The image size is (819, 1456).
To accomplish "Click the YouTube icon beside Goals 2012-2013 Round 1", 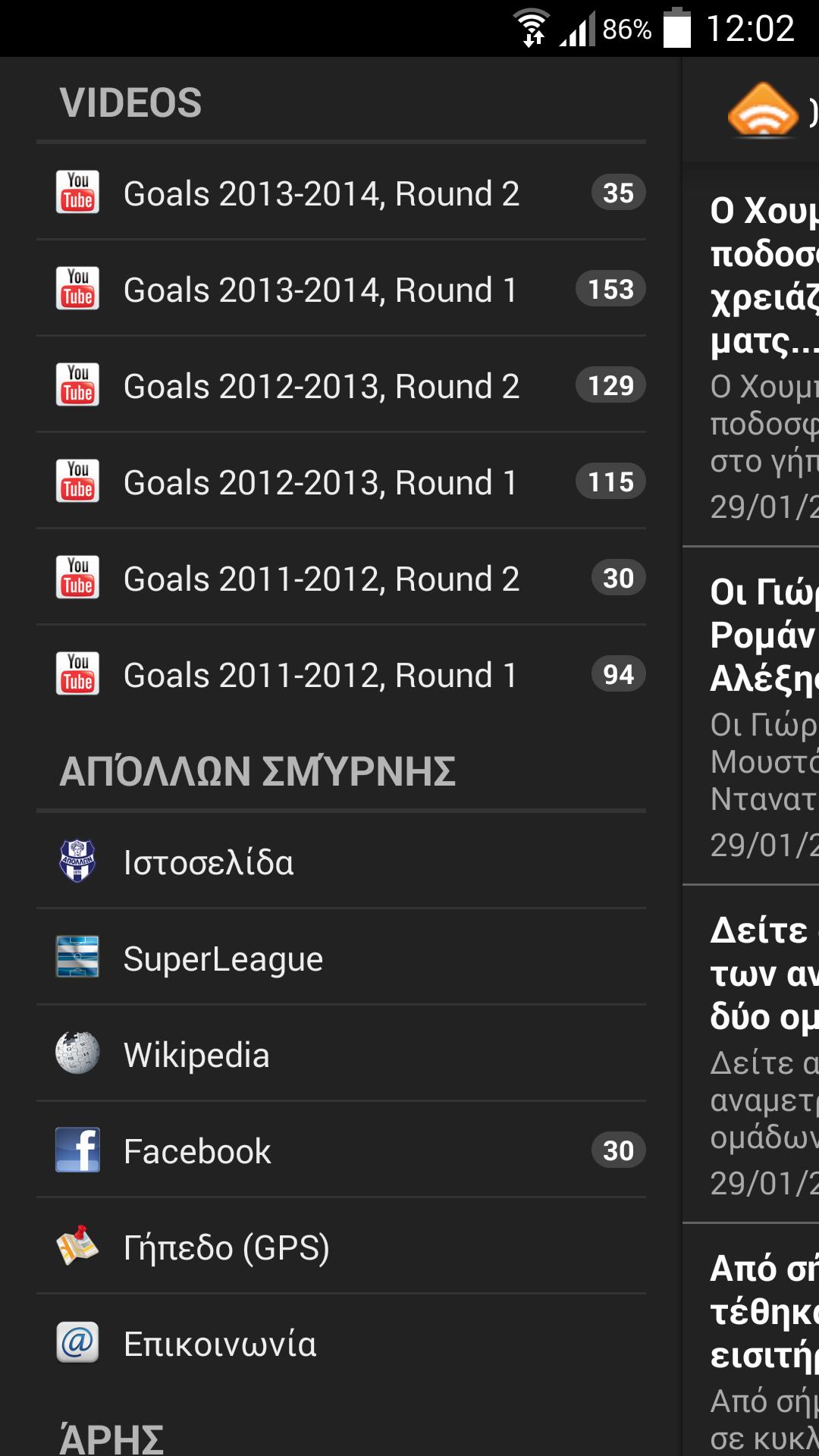I will [77, 482].
